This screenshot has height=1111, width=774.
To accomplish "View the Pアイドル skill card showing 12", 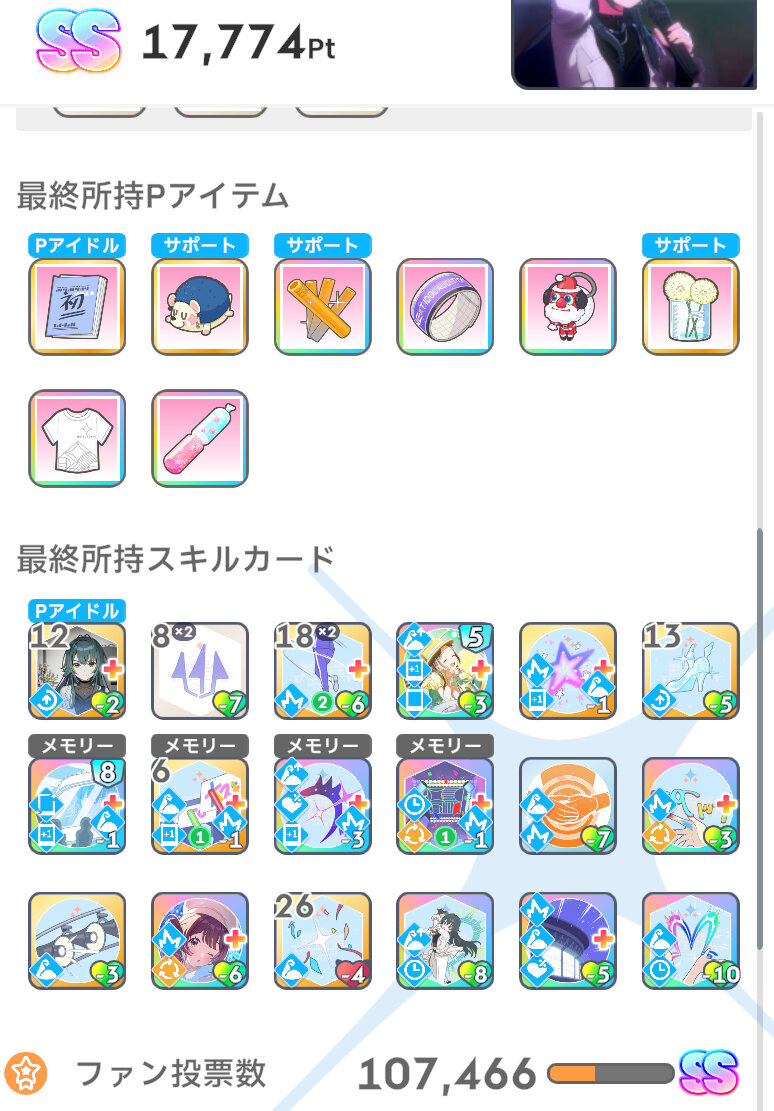I will click(x=77, y=671).
